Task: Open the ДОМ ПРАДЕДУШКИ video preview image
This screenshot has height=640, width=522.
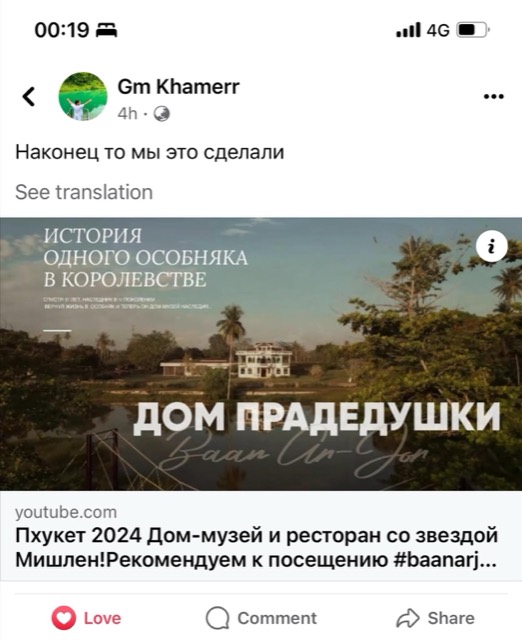Action: pyautogui.click(x=261, y=354)
